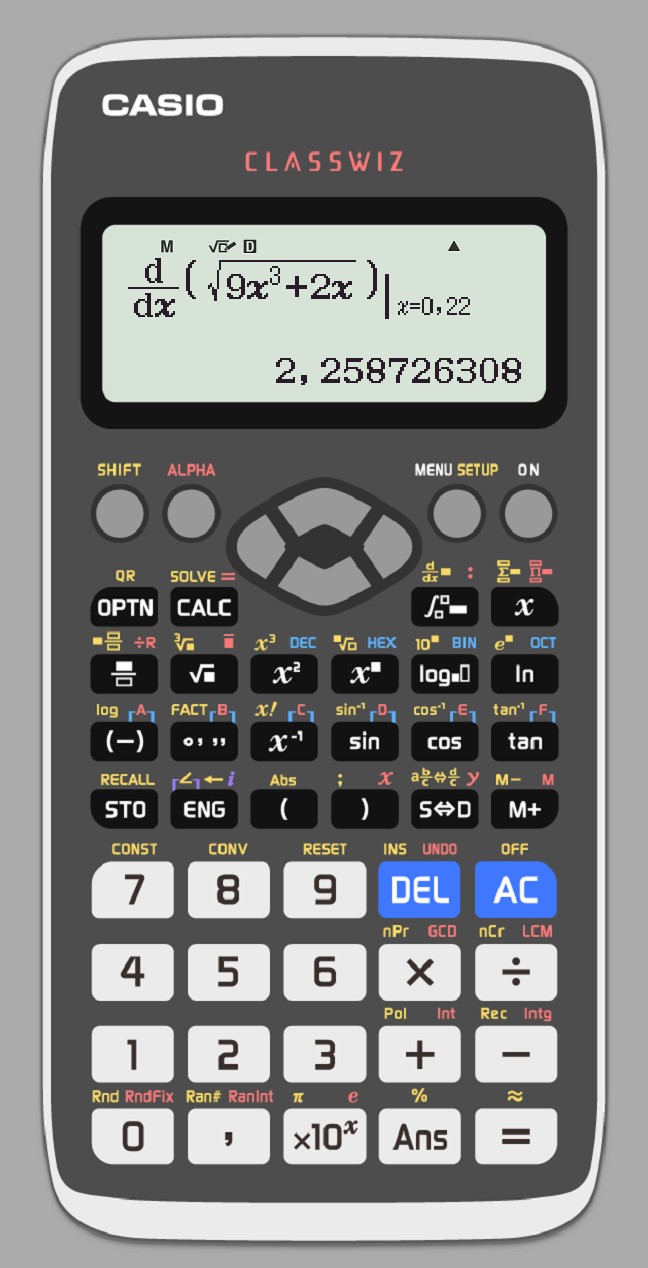
Task: Insert an integral with the integration key
Action: (444, 607)
